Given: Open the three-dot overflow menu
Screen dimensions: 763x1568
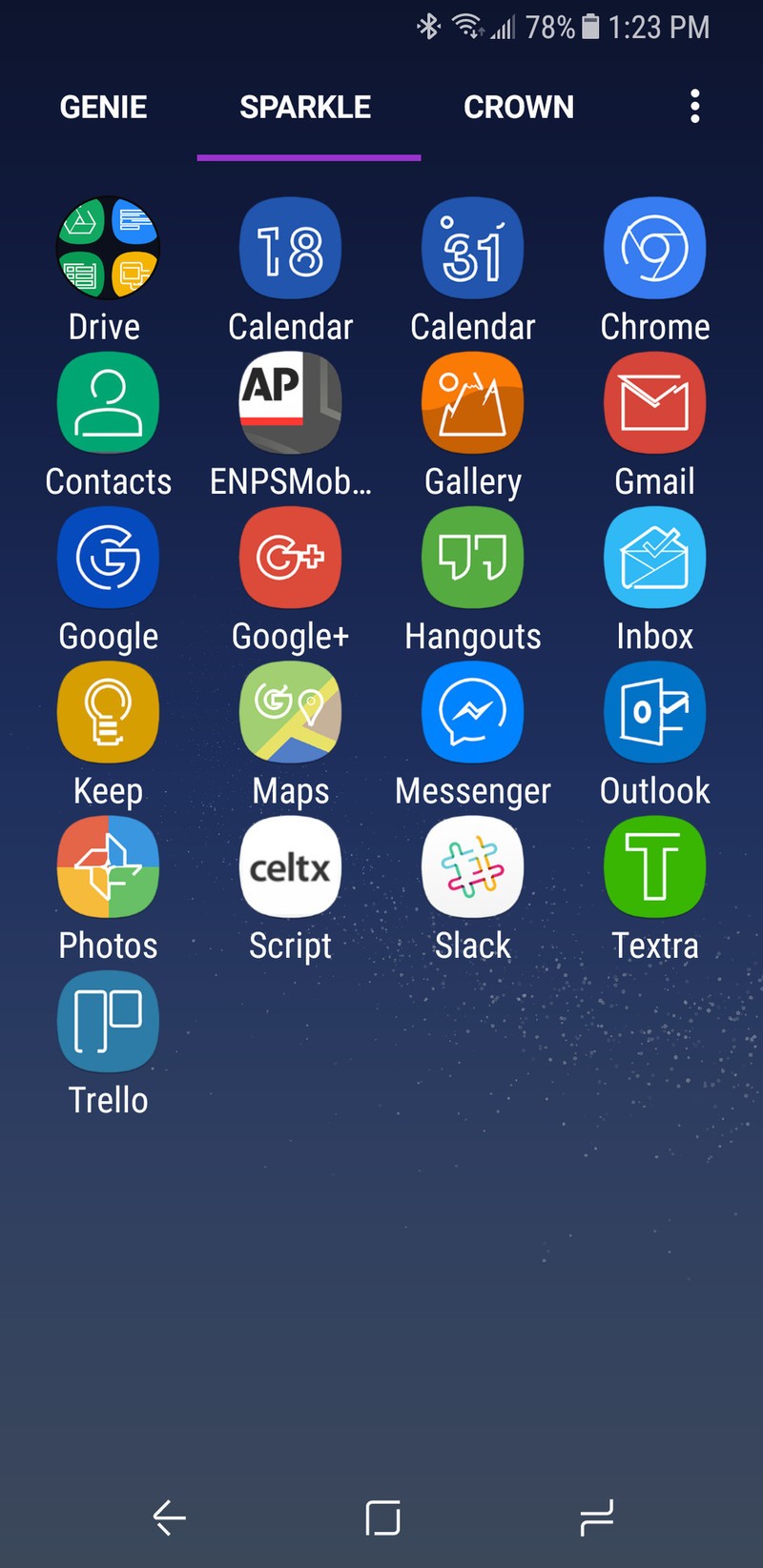Looking at the screenshot, I should pyautogui.click(x=694, y=106).
